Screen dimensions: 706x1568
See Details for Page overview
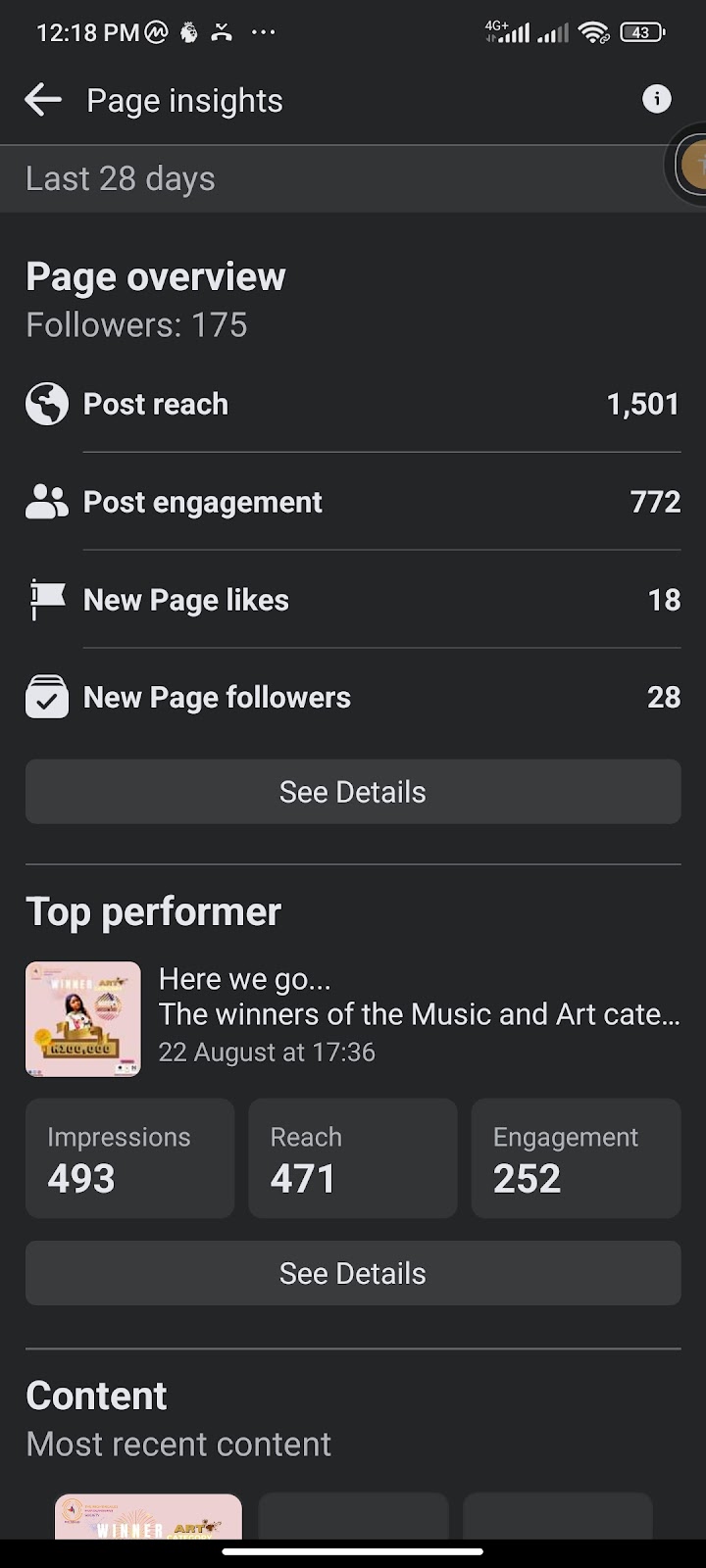353,792
